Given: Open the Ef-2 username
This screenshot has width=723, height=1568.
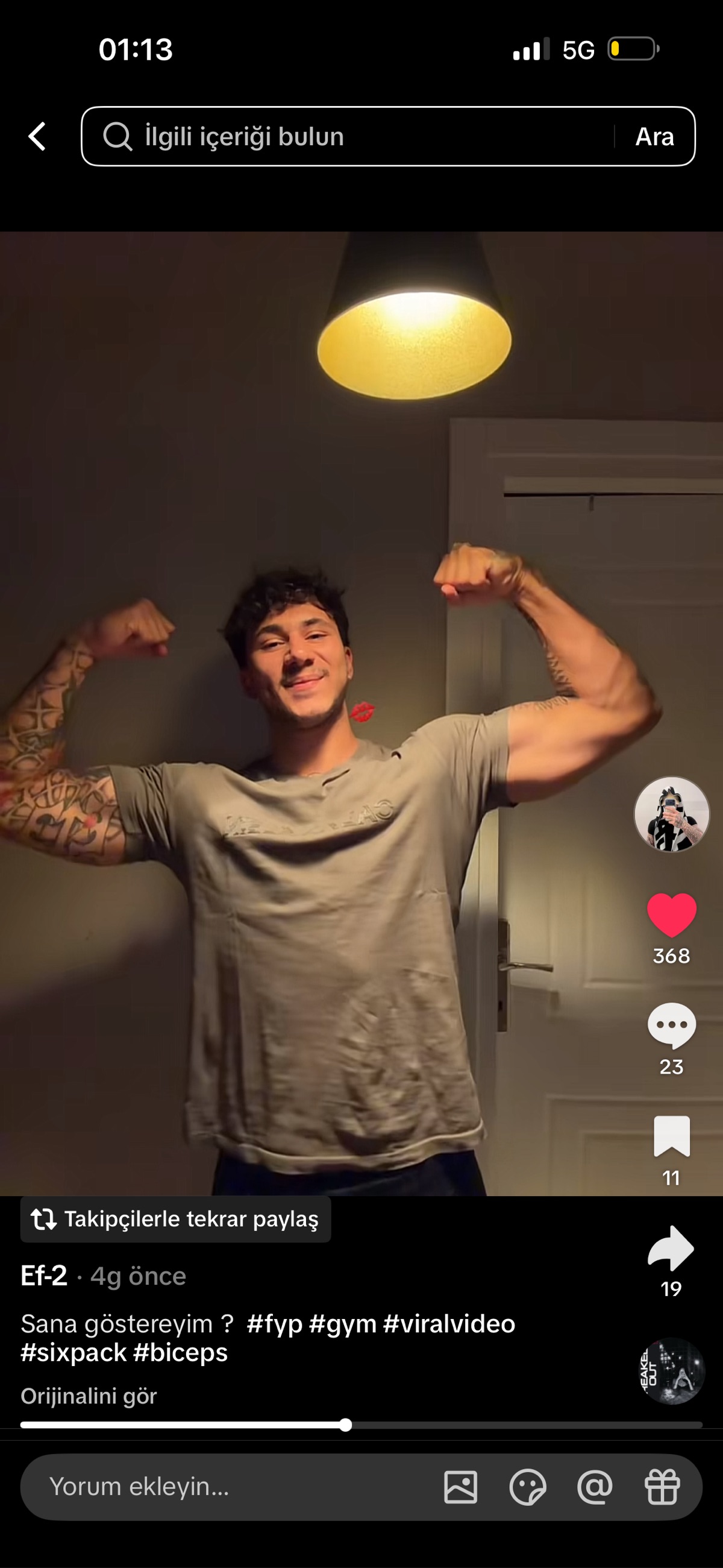Looking at the screenshot, I should coord(44,1275).
